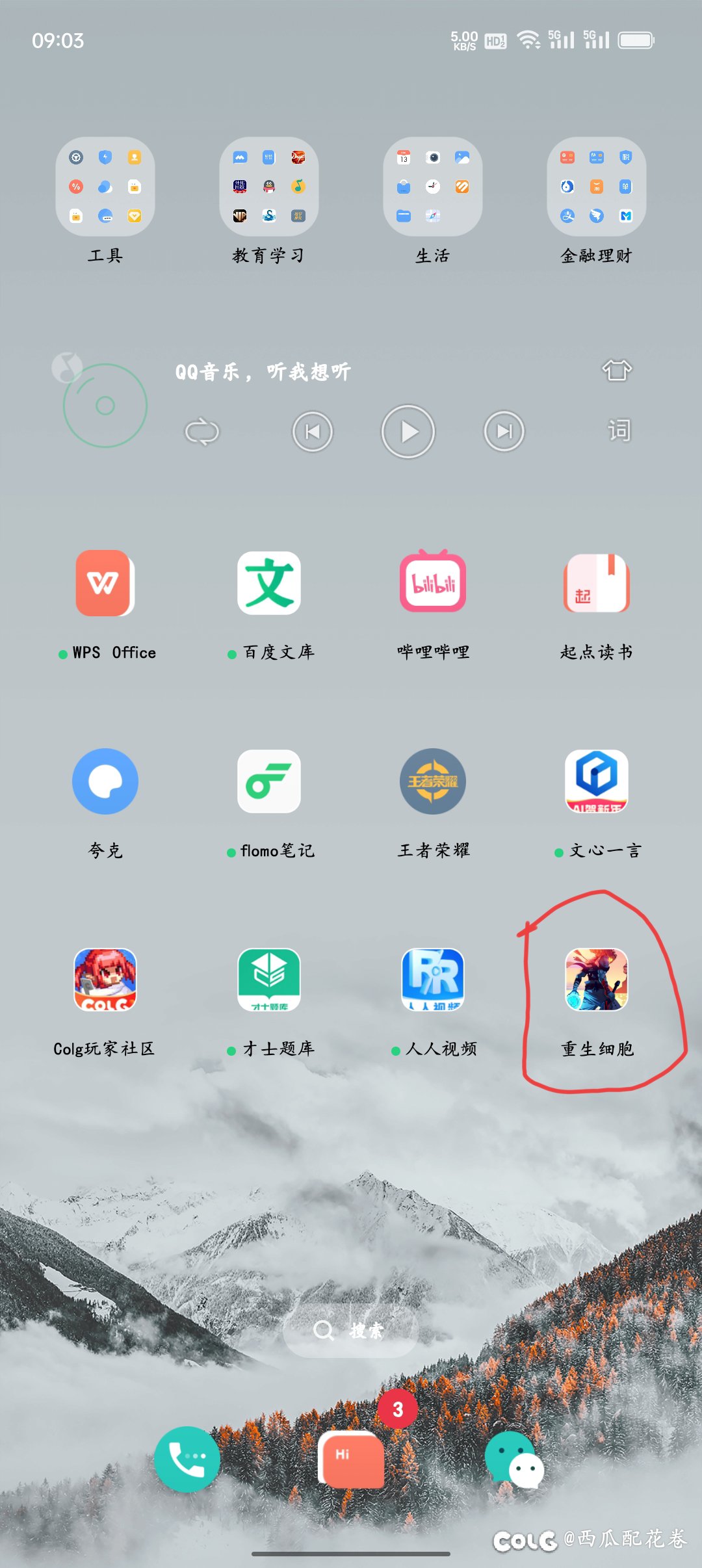Open 百度文库 app
Viewport: 702px width, 1568px height.
[269, 583]
